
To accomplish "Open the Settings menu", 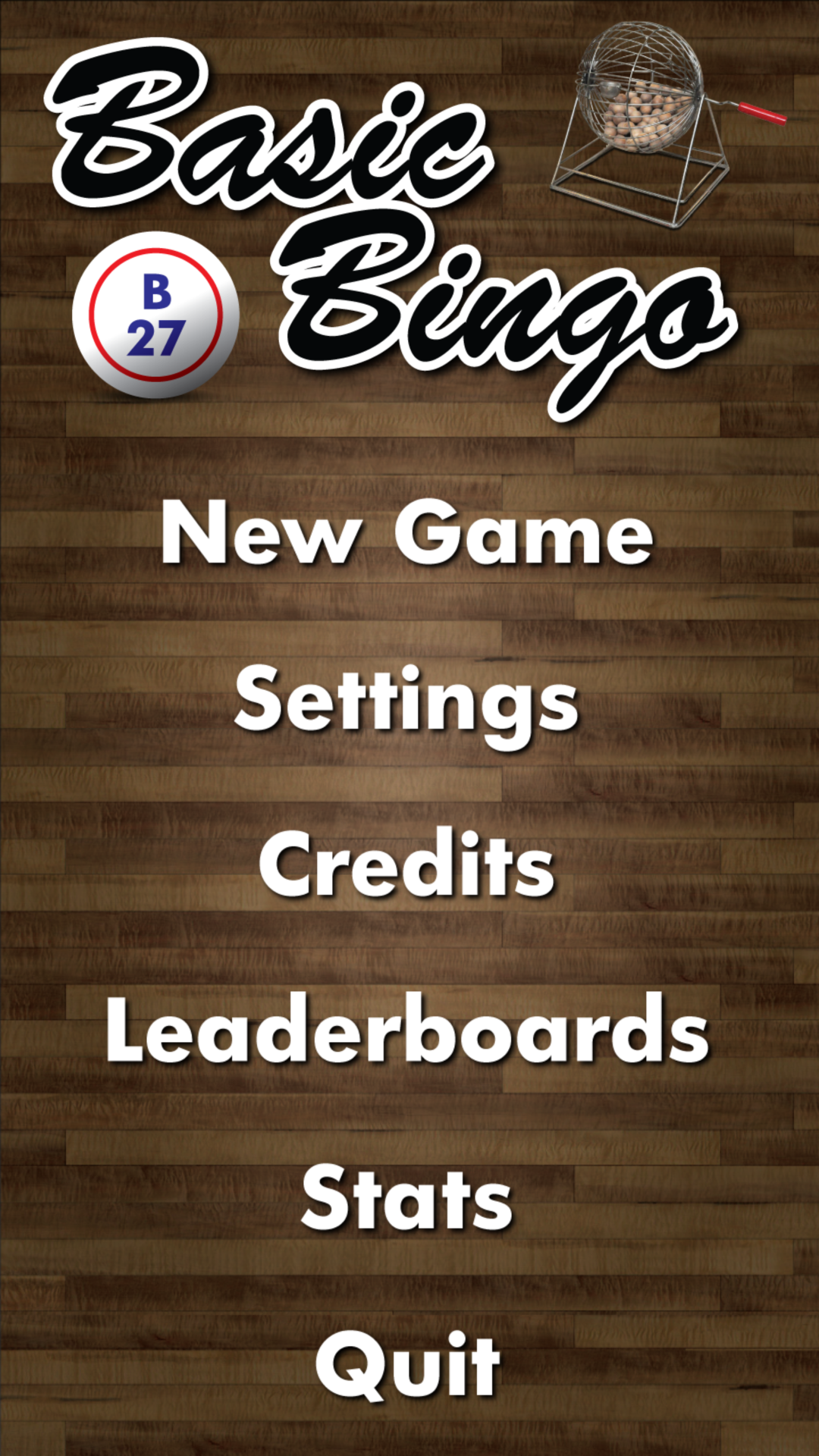I will [x=407, y=701].
